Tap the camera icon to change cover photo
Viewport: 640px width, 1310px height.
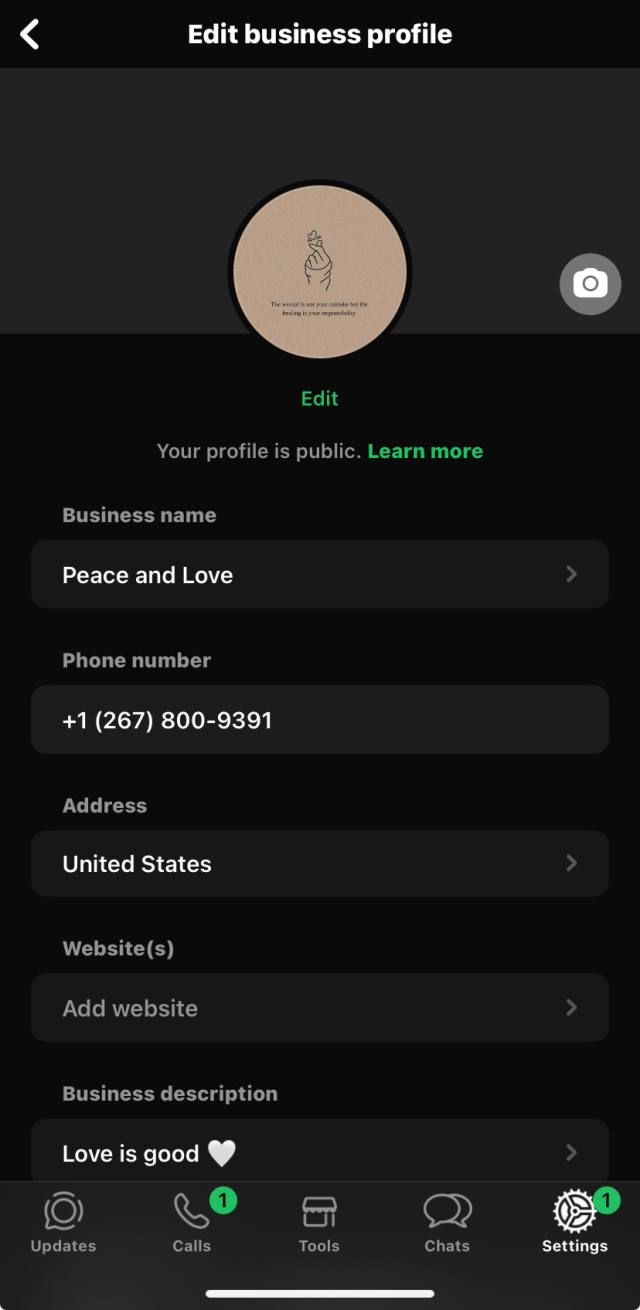point(590,284)
